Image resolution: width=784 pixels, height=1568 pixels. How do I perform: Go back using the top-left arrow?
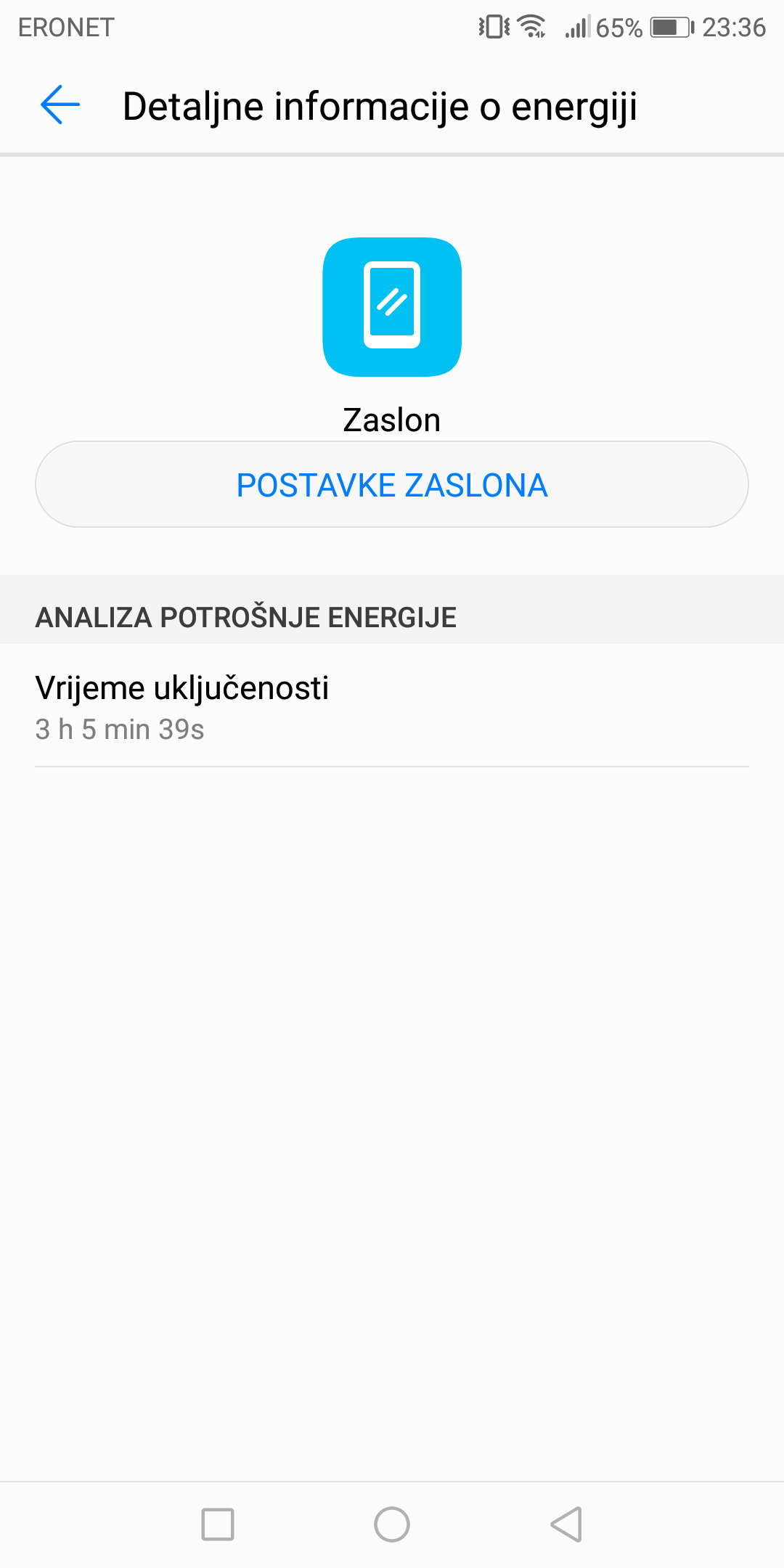60,105
